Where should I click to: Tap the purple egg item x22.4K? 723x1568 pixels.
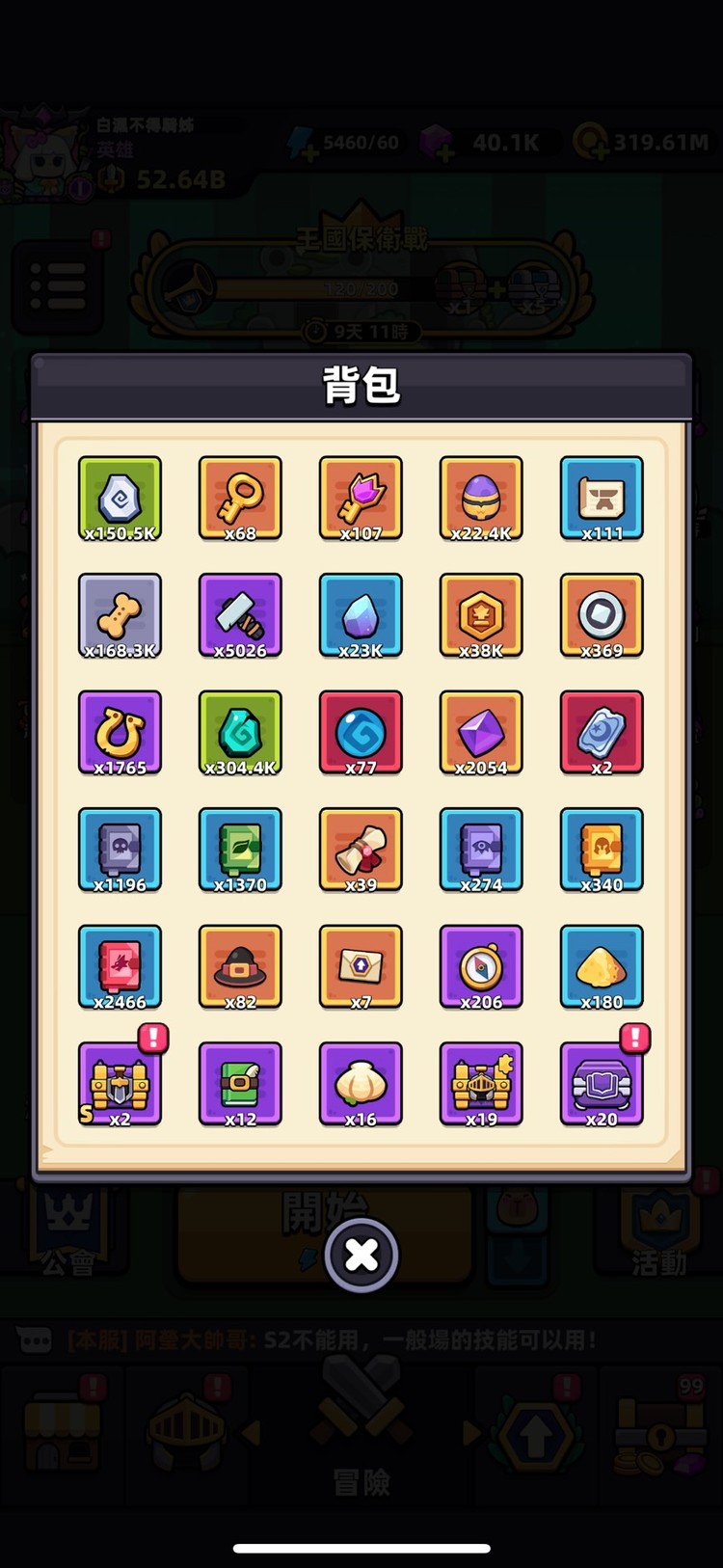pyautogui.click(x=481, y=498)
